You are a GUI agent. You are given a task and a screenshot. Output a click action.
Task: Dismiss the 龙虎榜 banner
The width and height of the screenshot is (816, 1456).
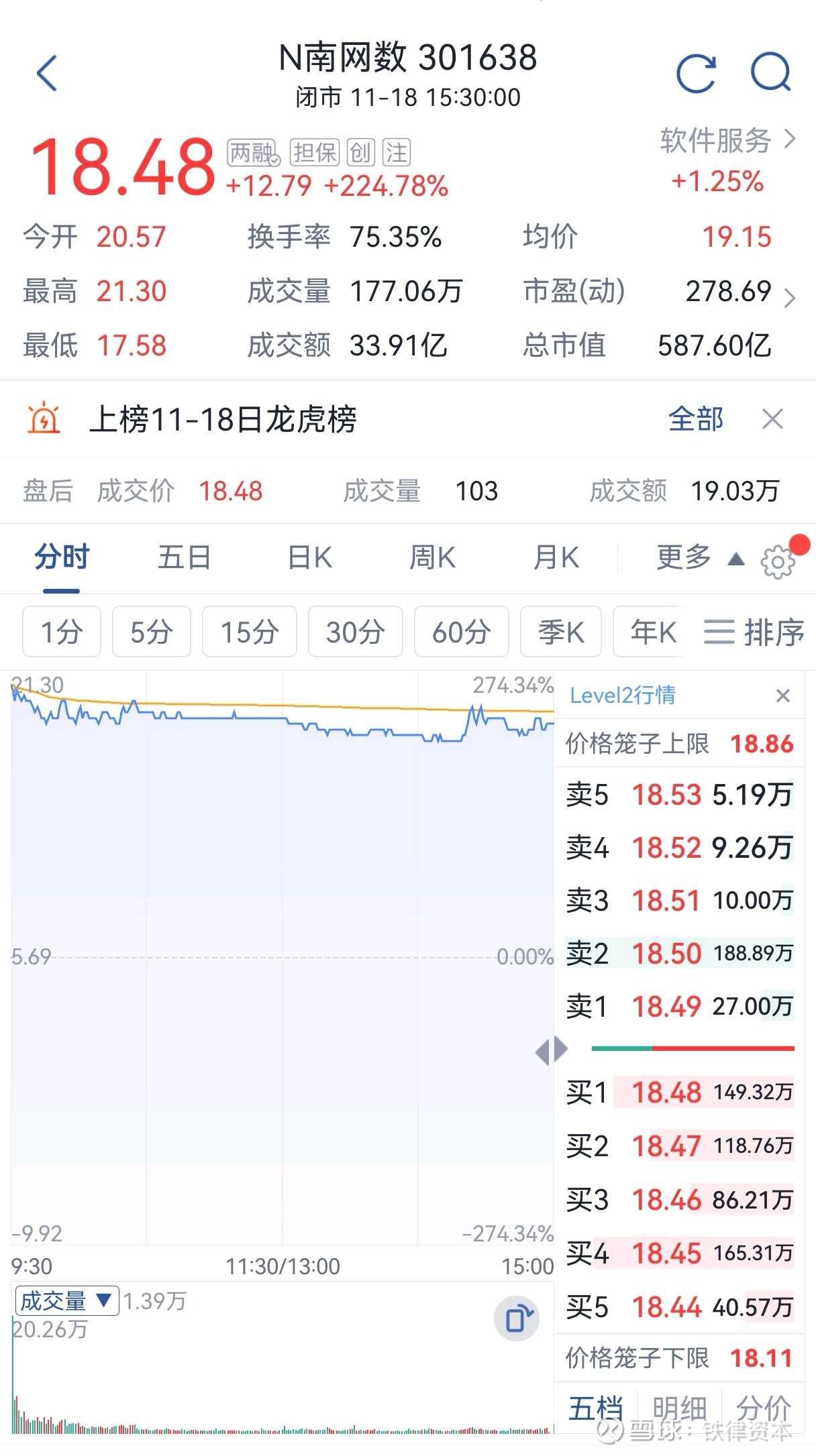click(x=773, y=420)
